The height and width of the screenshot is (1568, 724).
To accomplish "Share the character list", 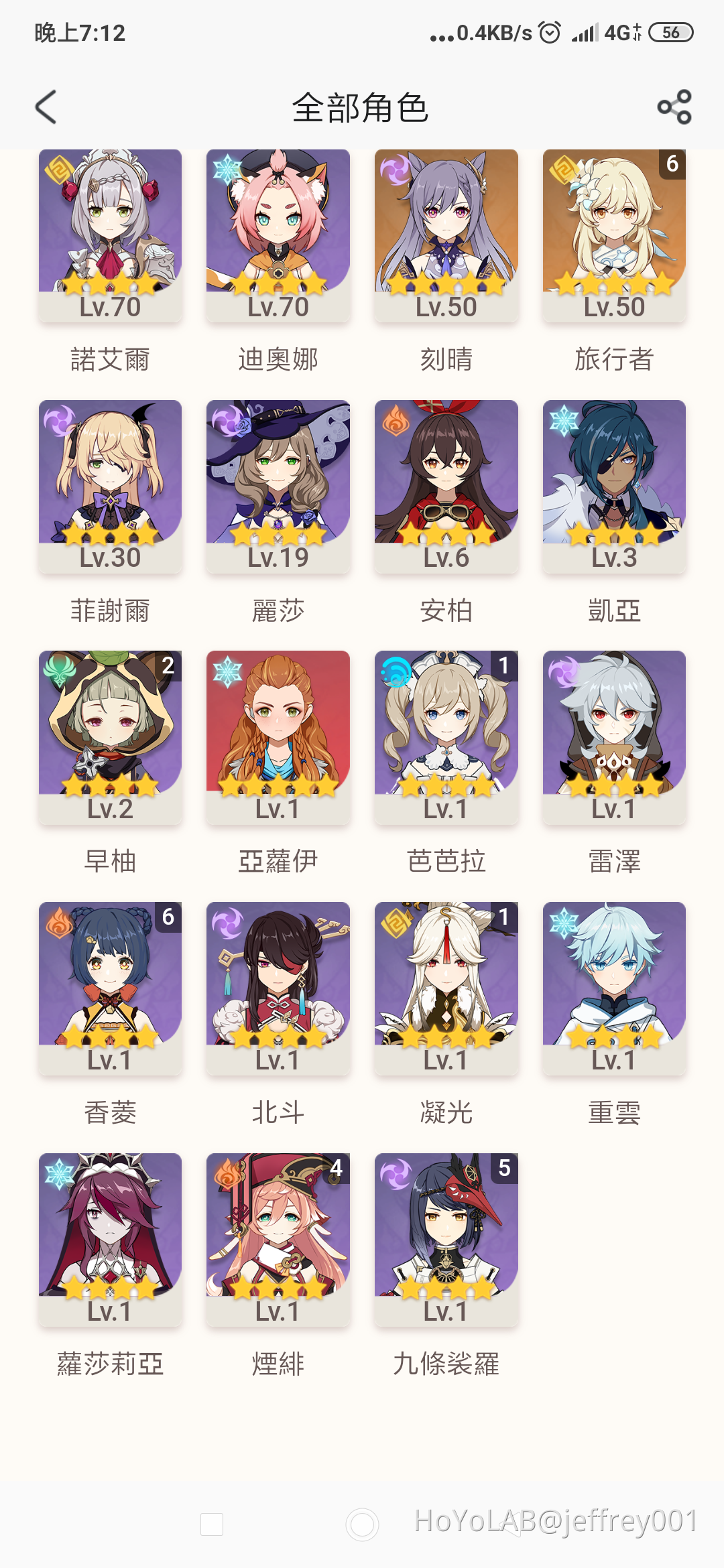I will 674,107.
